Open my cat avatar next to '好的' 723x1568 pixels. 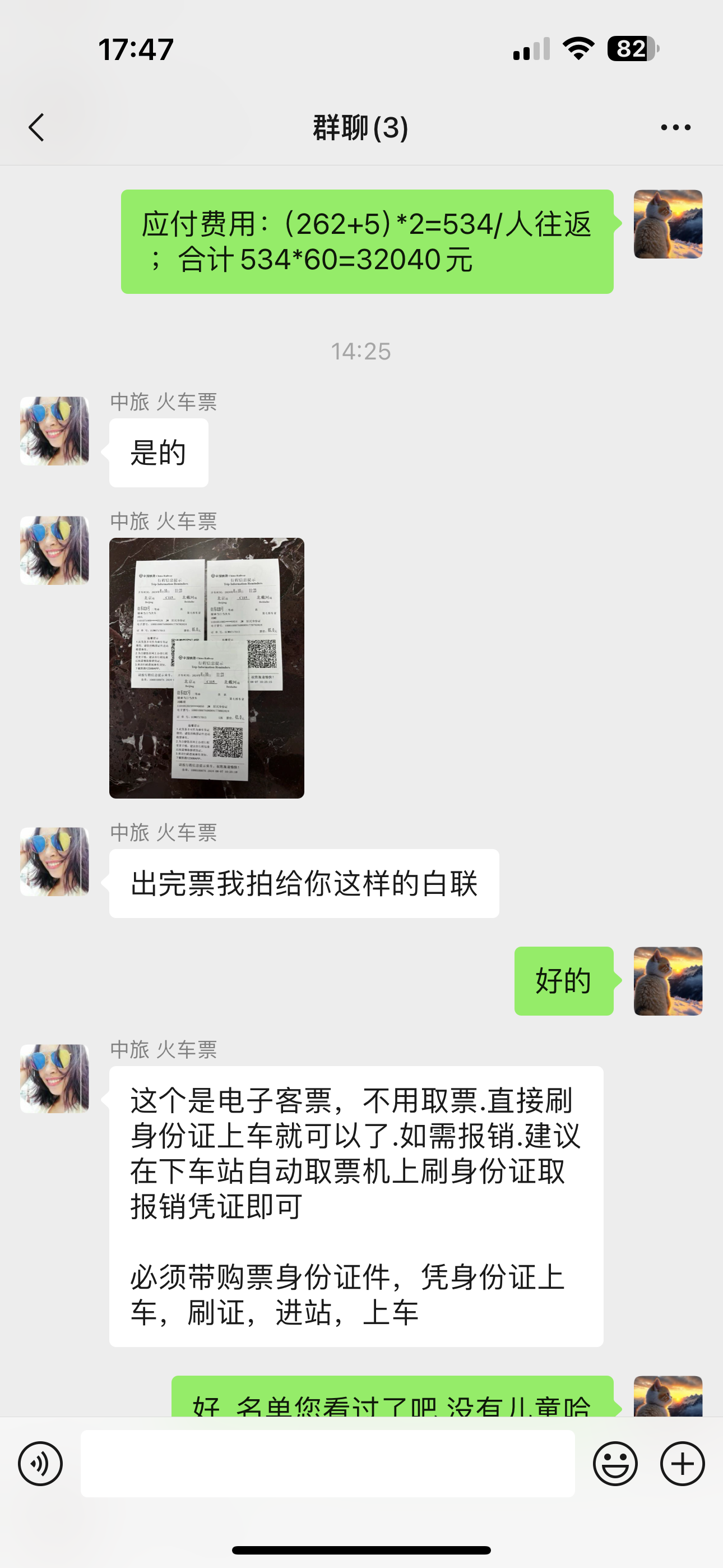[668, 981]
